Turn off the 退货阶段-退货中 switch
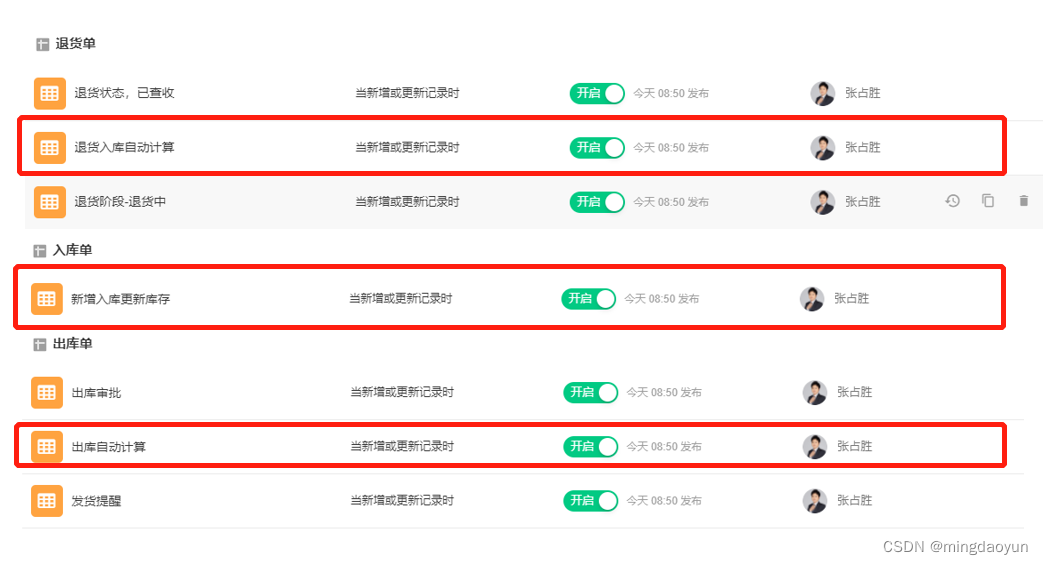 tap(597, 201)
